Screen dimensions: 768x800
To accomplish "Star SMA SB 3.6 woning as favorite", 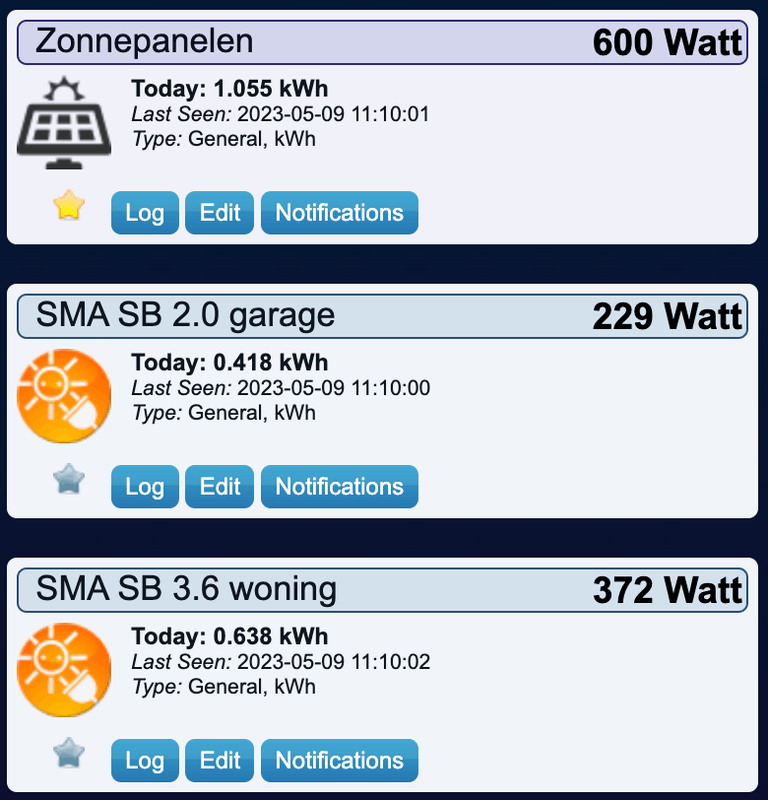I will 68,753.
